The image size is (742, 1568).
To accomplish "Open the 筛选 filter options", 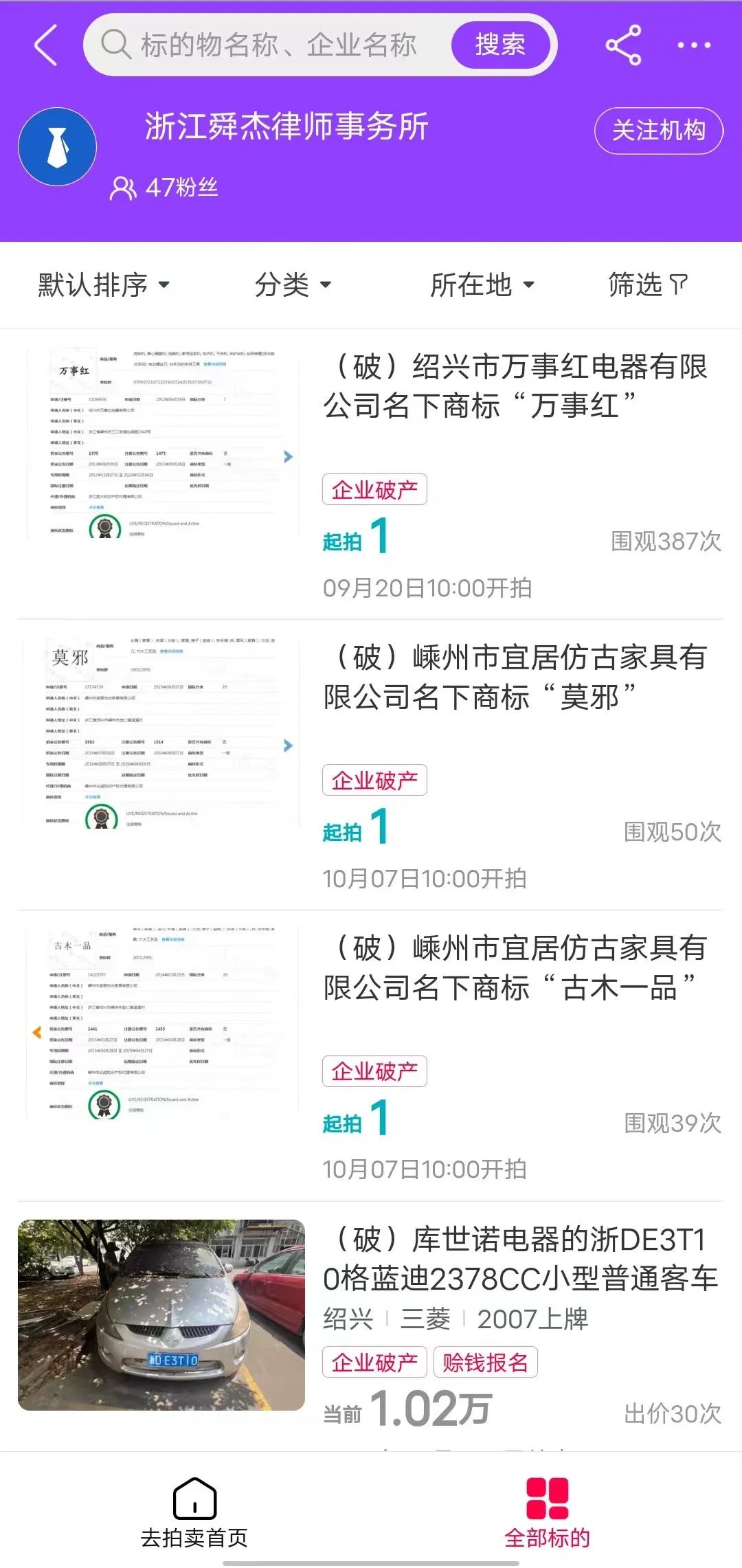I will pyautogui.click(x=647, y=284).
